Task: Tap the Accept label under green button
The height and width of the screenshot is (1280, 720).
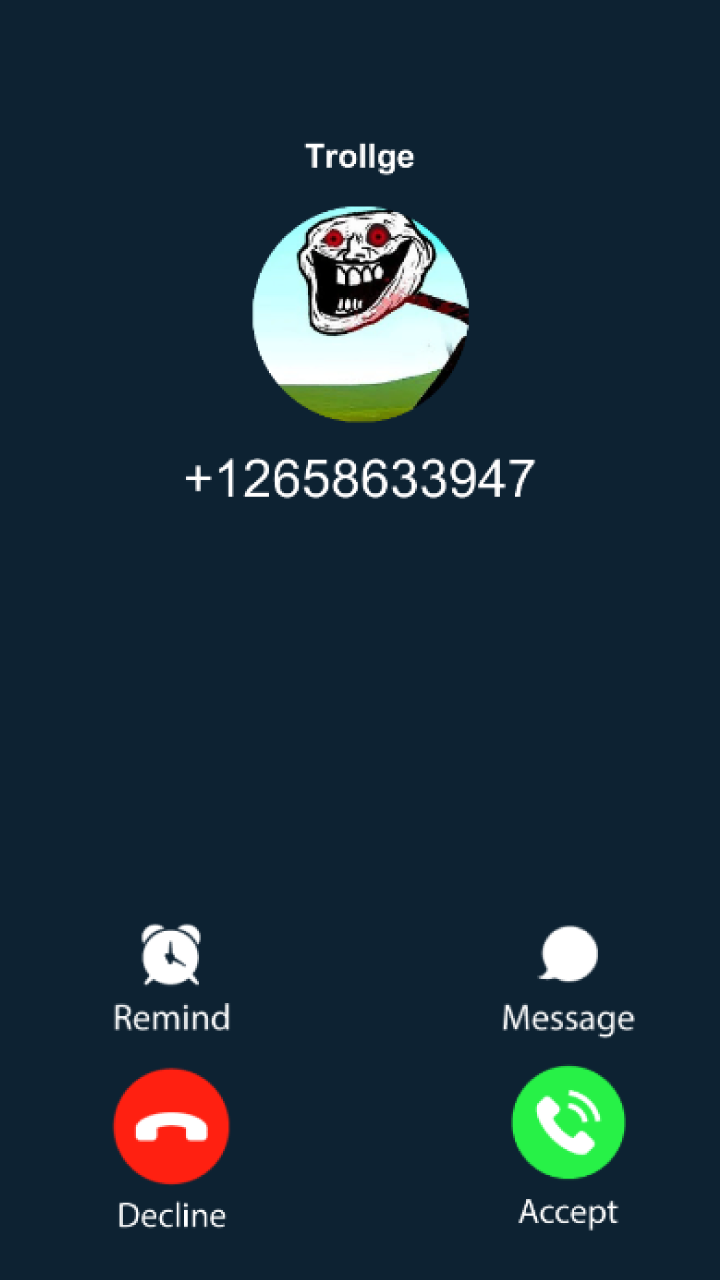Action: 567,1211
